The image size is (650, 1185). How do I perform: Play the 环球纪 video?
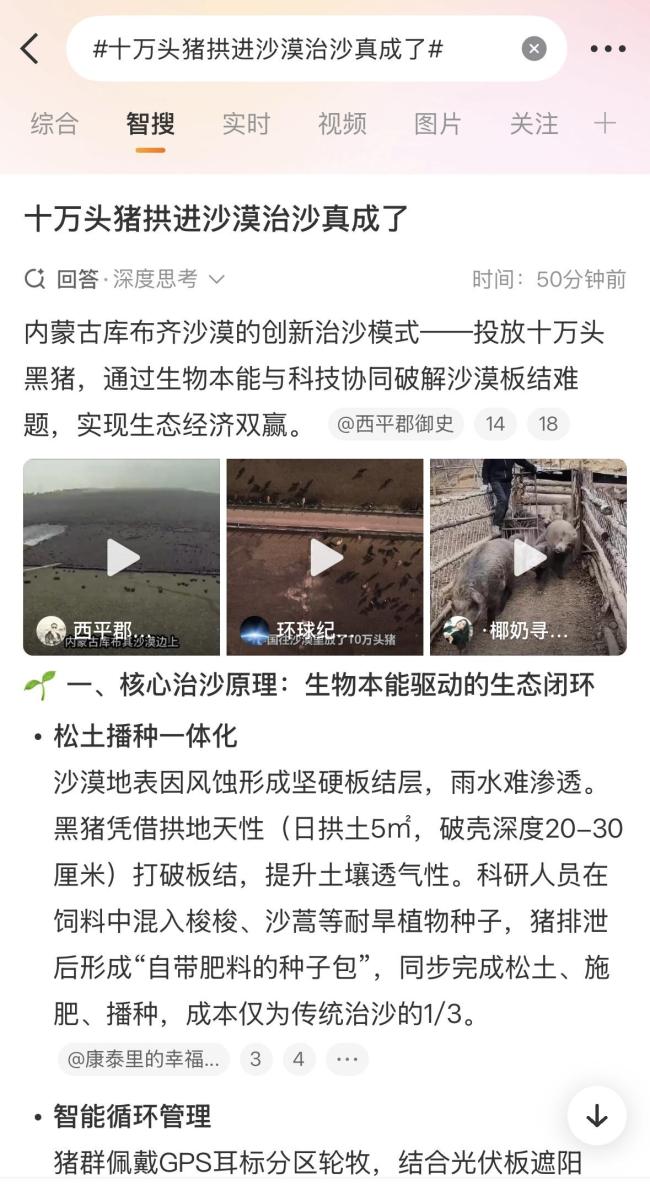pos(326,557)
